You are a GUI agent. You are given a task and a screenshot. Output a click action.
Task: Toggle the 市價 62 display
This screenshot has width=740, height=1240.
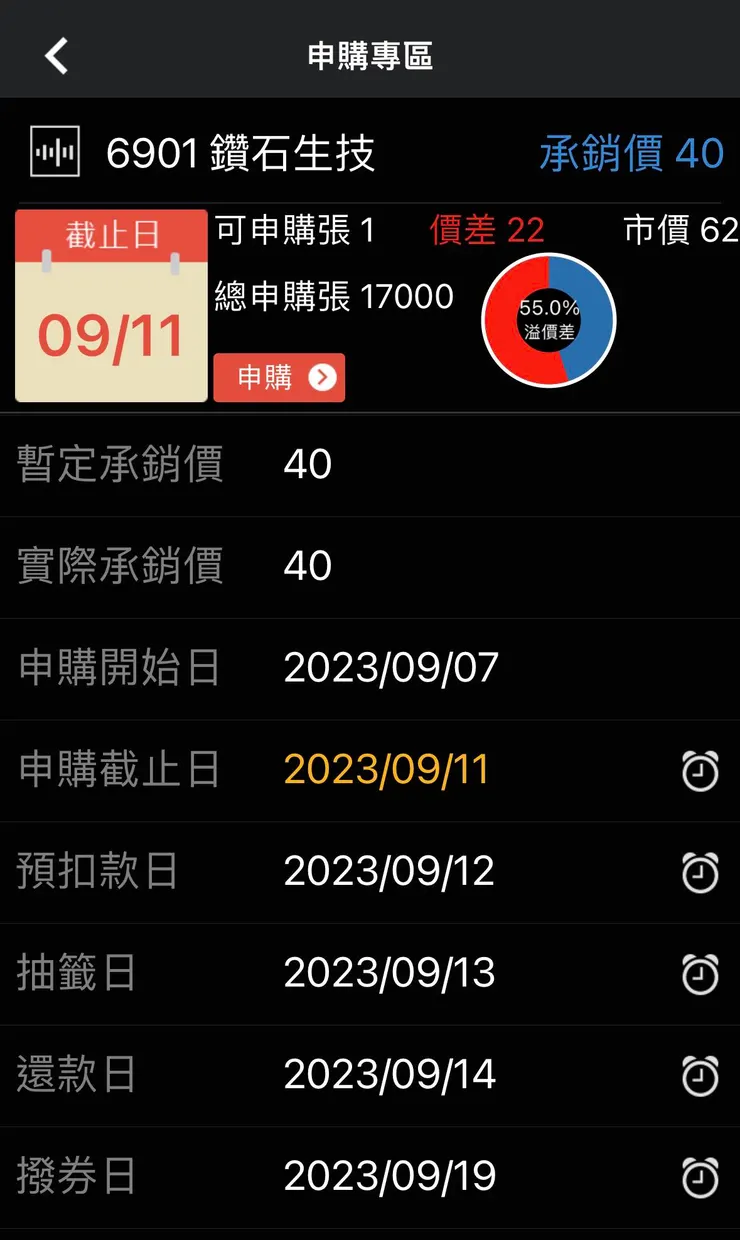[x=680, y=230]
